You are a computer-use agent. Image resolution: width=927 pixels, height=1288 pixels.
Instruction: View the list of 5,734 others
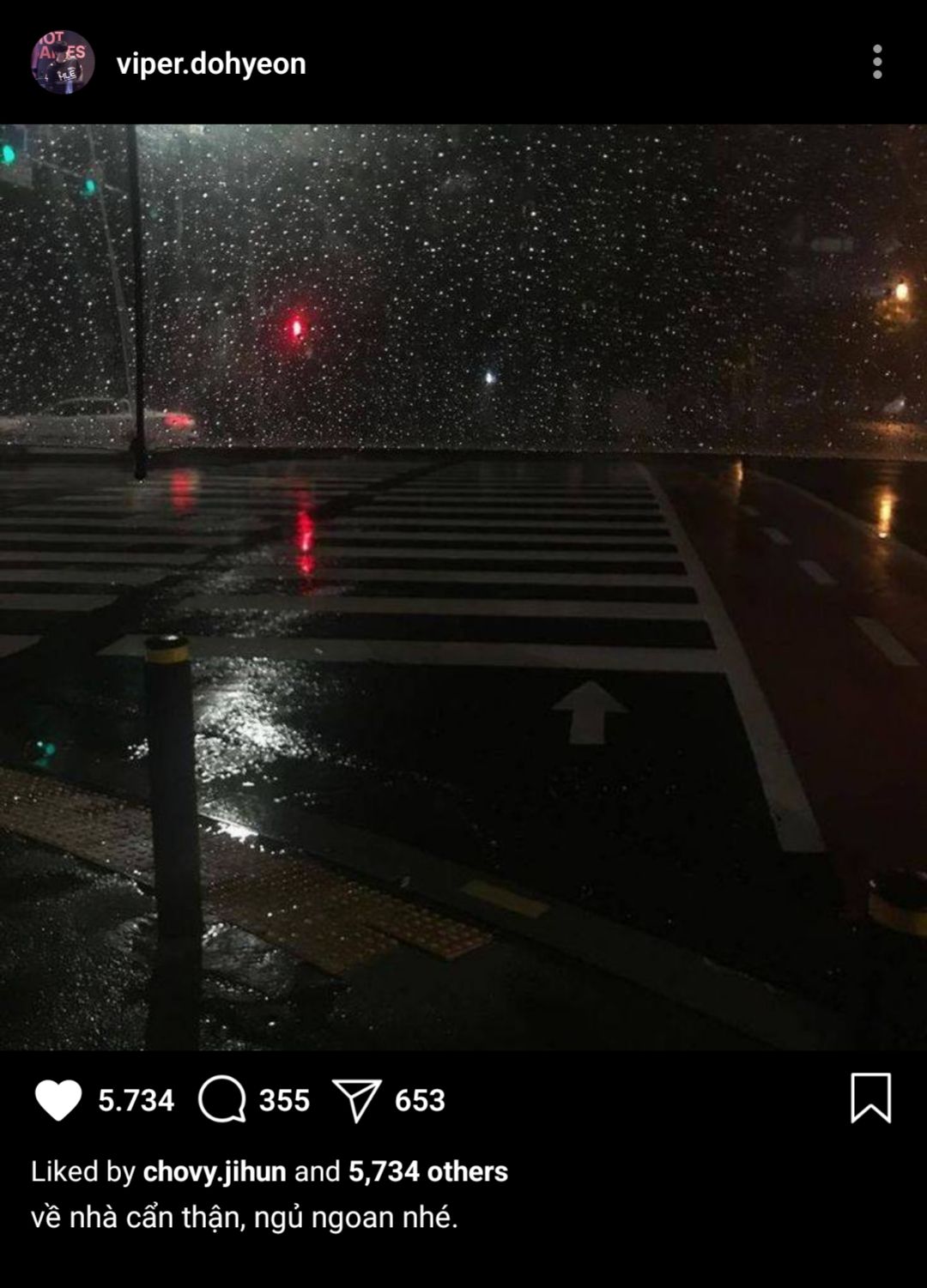(427, 1171)
